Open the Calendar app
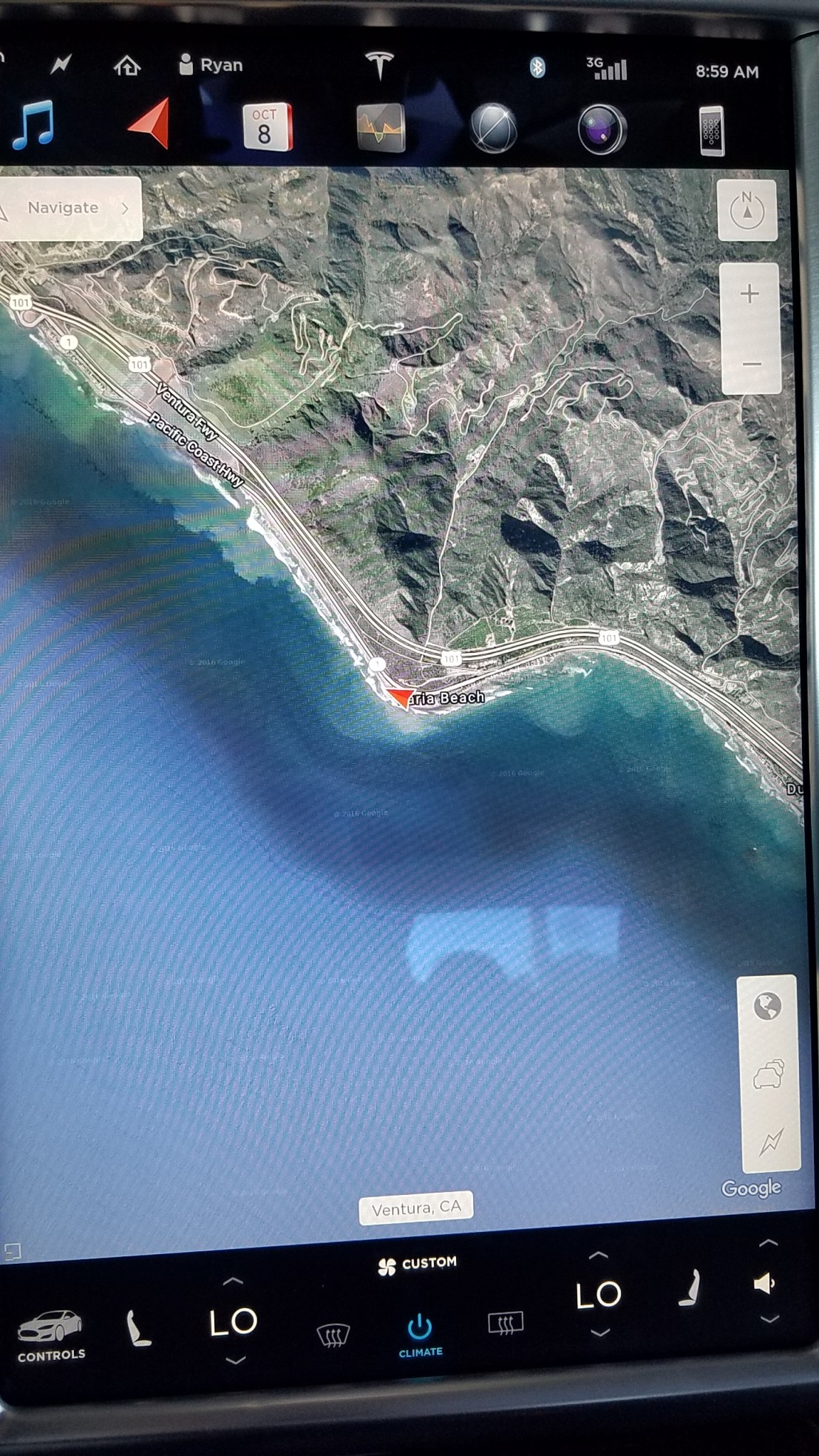This screenshot has height=1456, width=819. pyautogui.click(x=267, y=127)
